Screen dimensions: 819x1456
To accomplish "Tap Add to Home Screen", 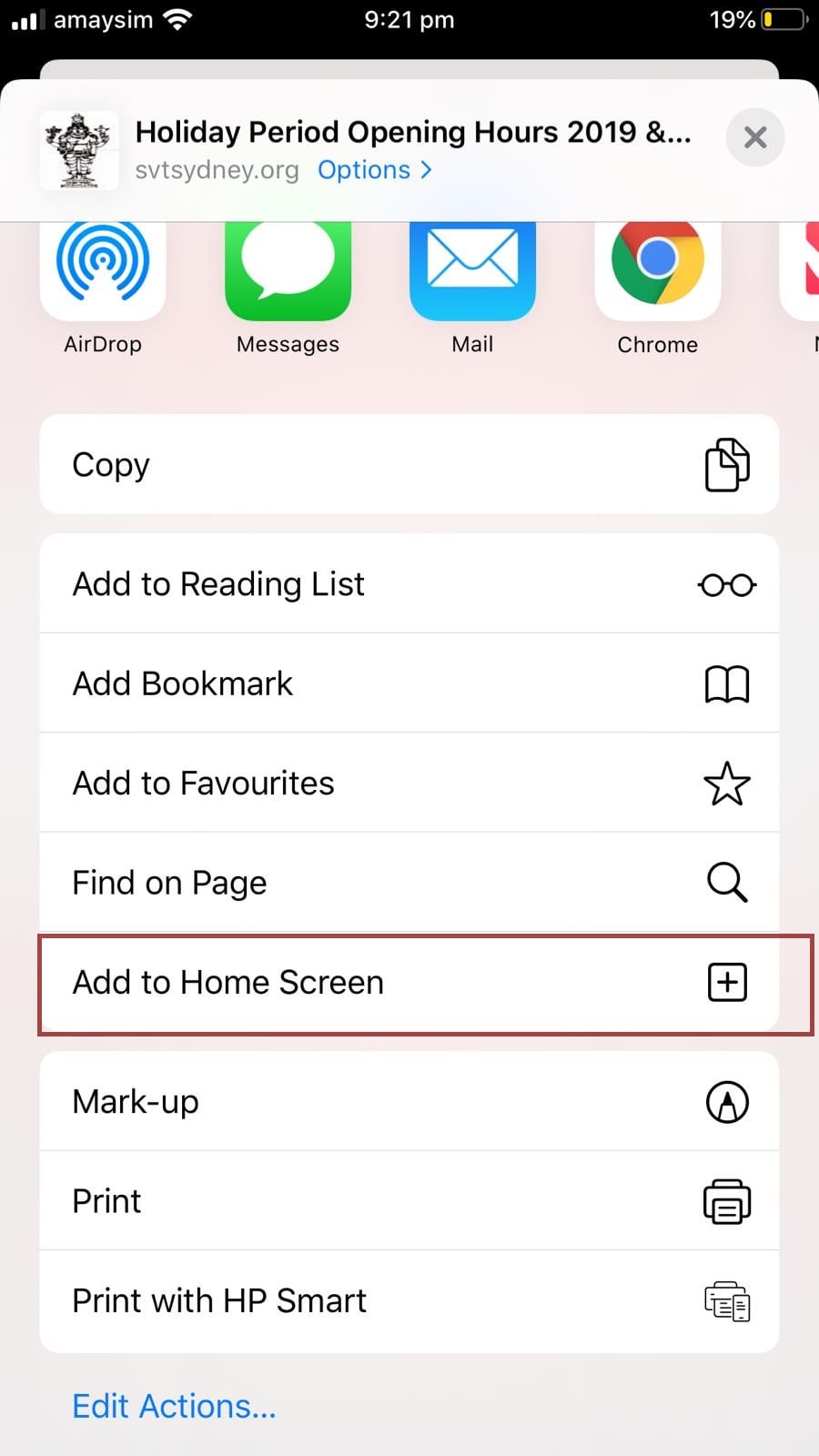I will [x=409, y=982].
